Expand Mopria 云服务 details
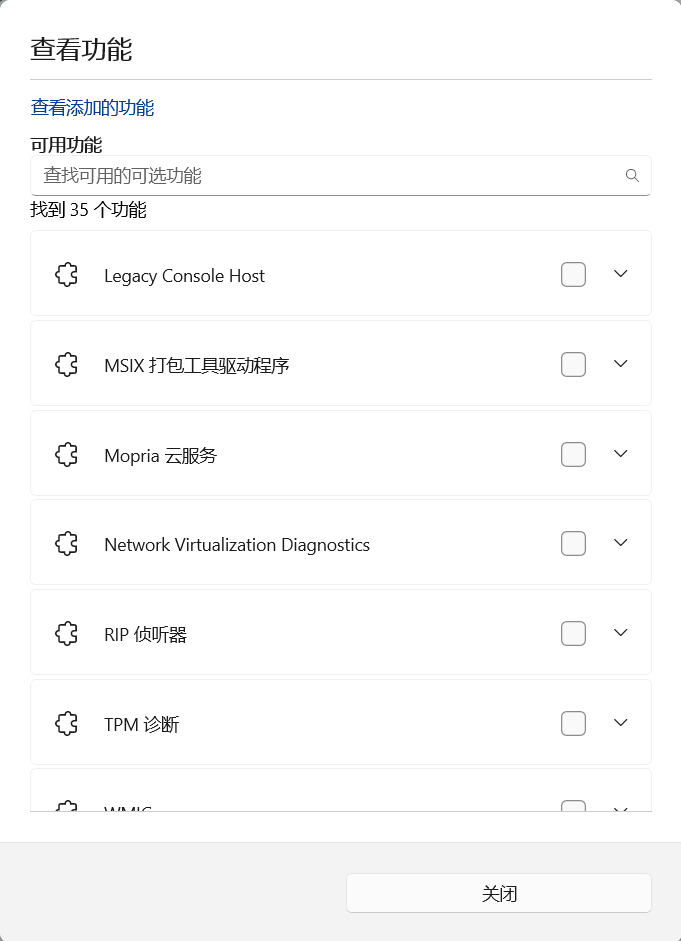The image size is (681, 941). coord(620,454)
